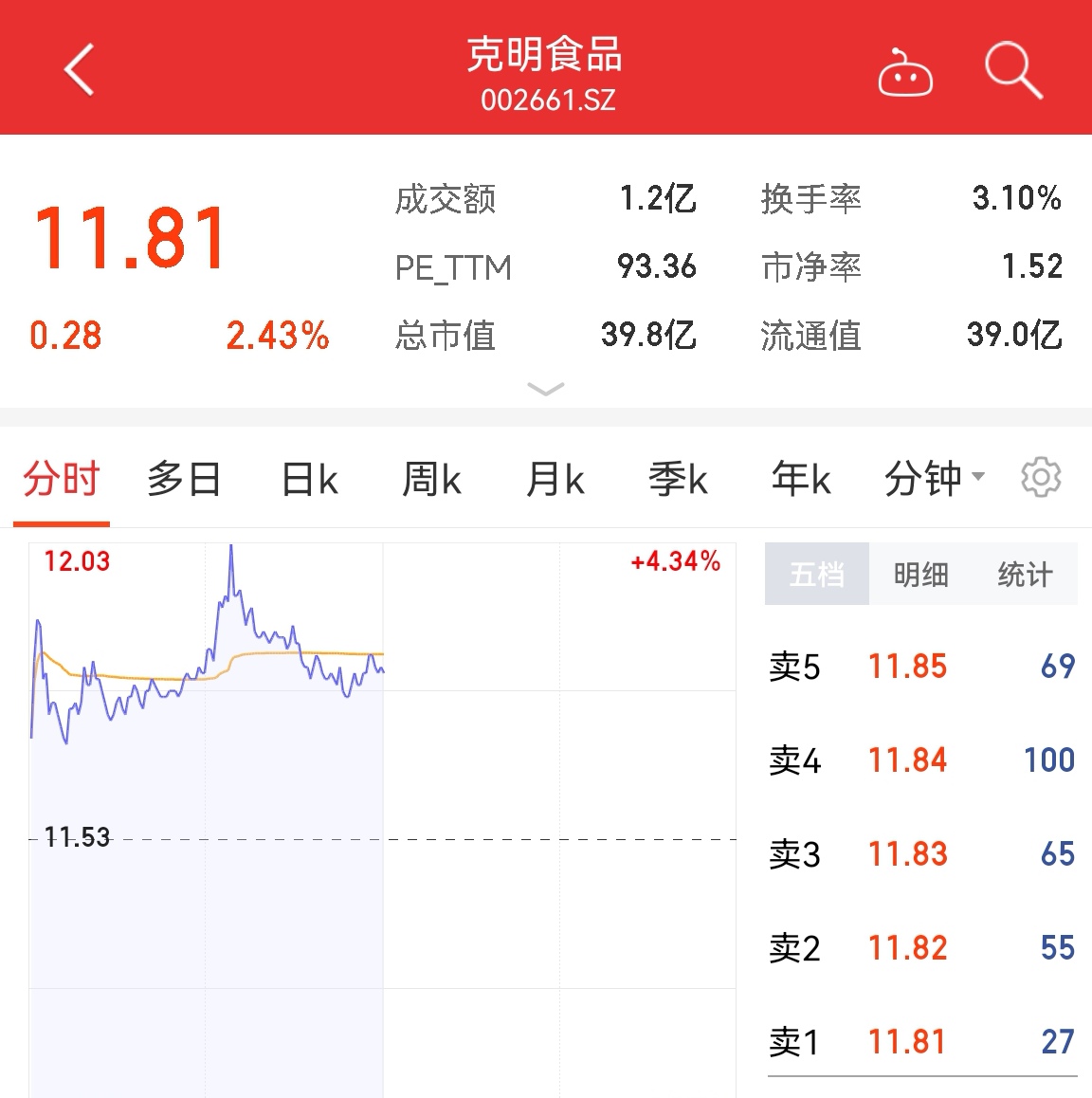The image size is (1092, 1098).
Task: Open stock search magnifier
Action: click(1012, 70)
